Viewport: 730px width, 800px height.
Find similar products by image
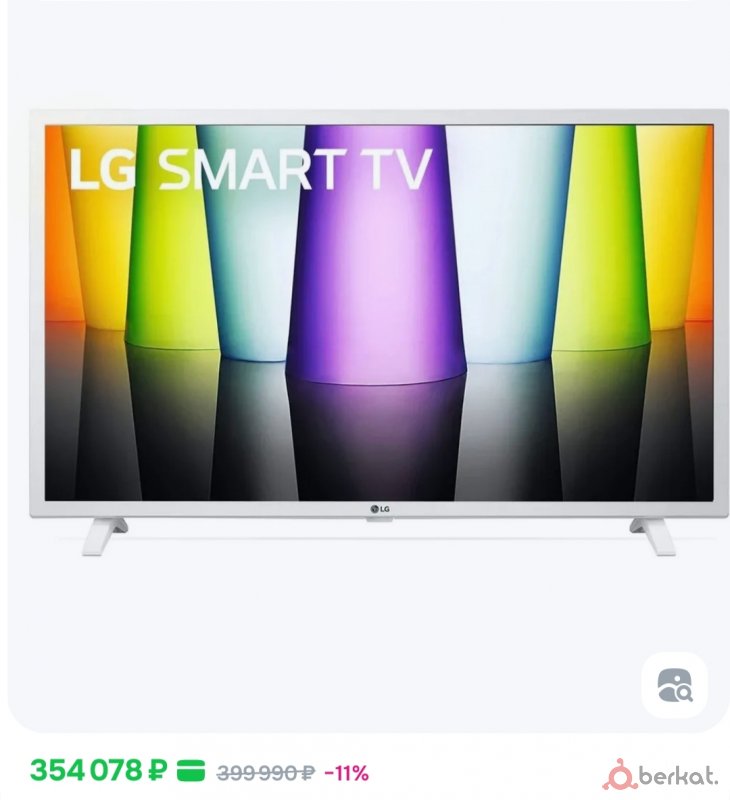tap(675, 685)
